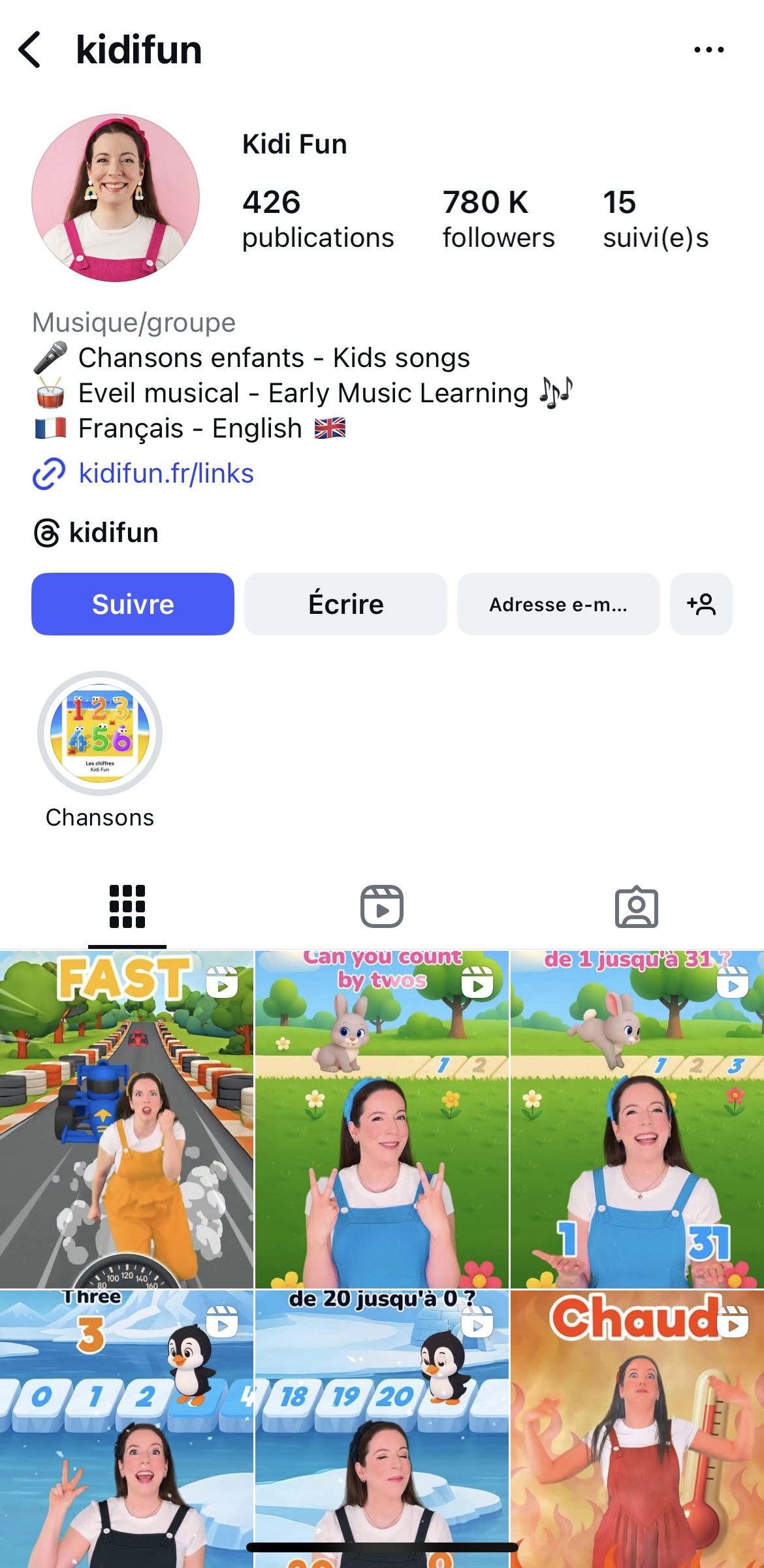Screen dimensions: 764x1568
Task: Tap the Adresse e-mail button
Action: pos(558,604)
